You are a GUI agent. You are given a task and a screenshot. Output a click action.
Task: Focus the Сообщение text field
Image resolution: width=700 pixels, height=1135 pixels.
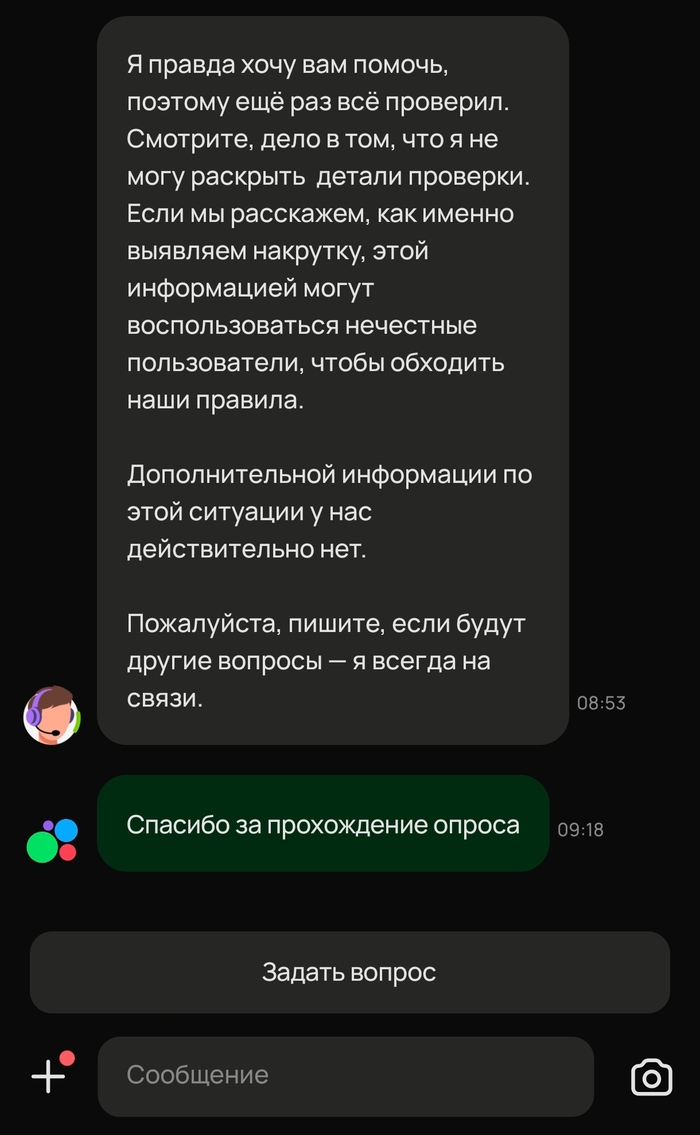point(345,1075)
